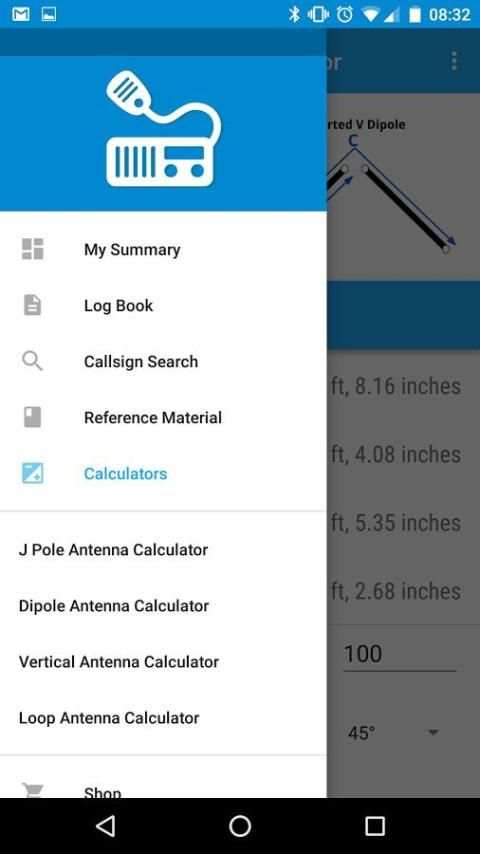Image resolution: width=480 pixels, height=854 pixels.
Task: Go to the Log Book
Action: [163, 306]
